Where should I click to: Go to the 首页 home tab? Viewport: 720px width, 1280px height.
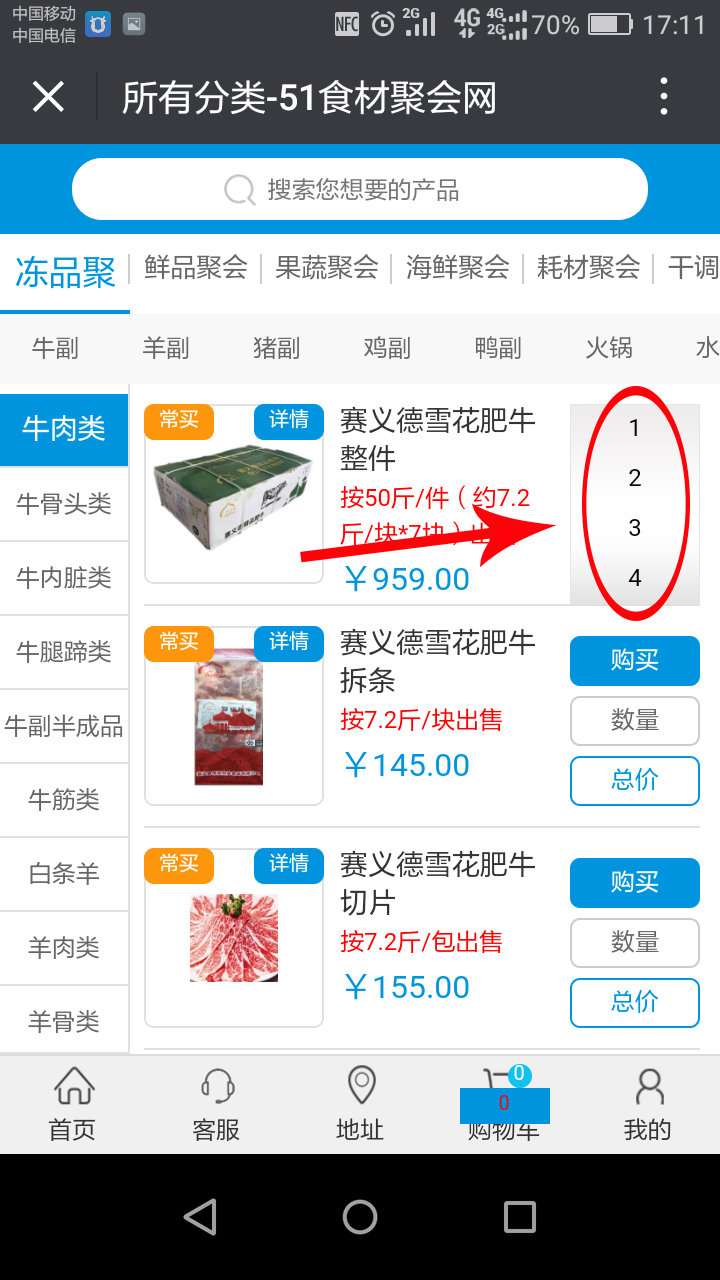coord(72,1105)
